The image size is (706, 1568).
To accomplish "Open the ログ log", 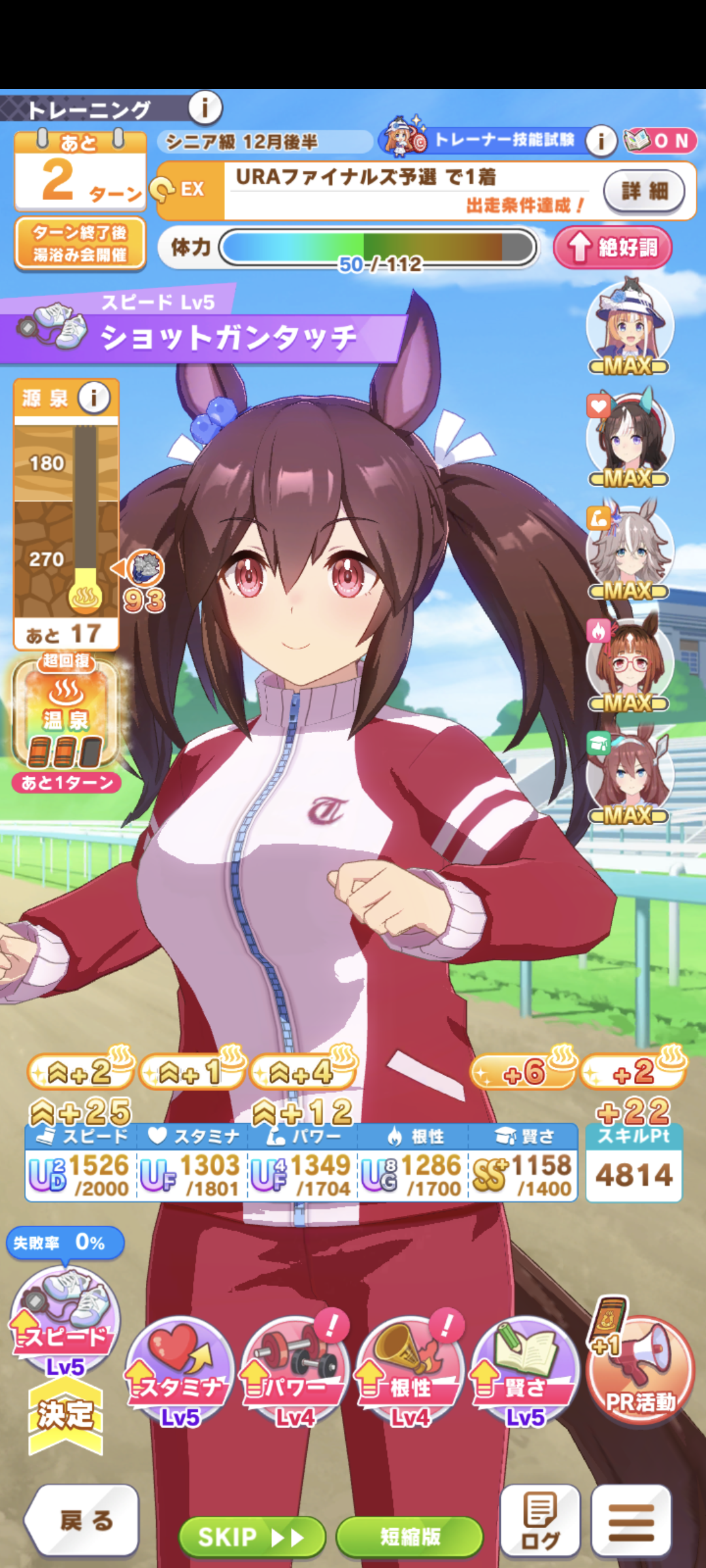I will (540, 1521).
